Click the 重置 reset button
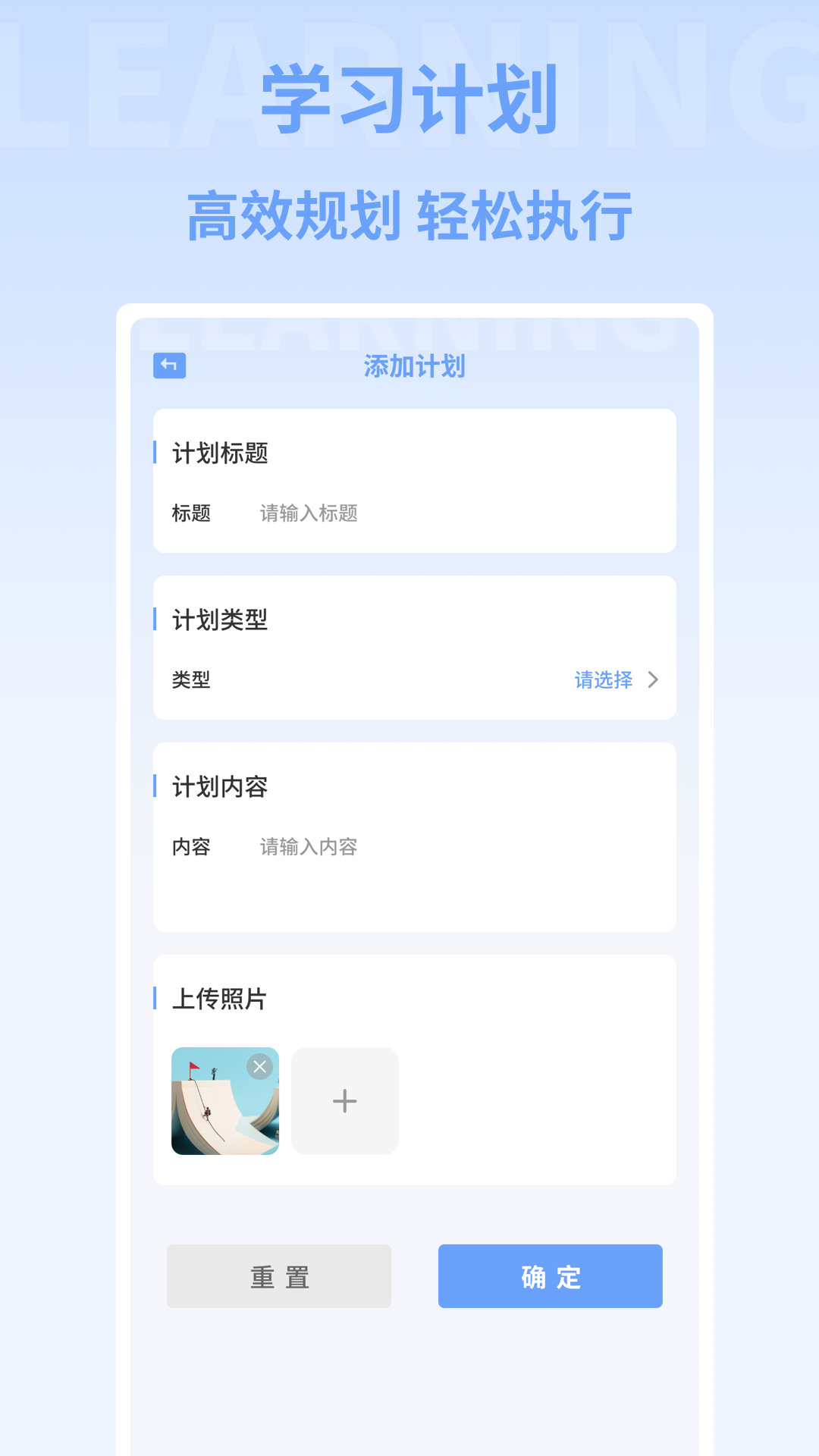Screen dimensions: 819x1456 coord(279,1276)
